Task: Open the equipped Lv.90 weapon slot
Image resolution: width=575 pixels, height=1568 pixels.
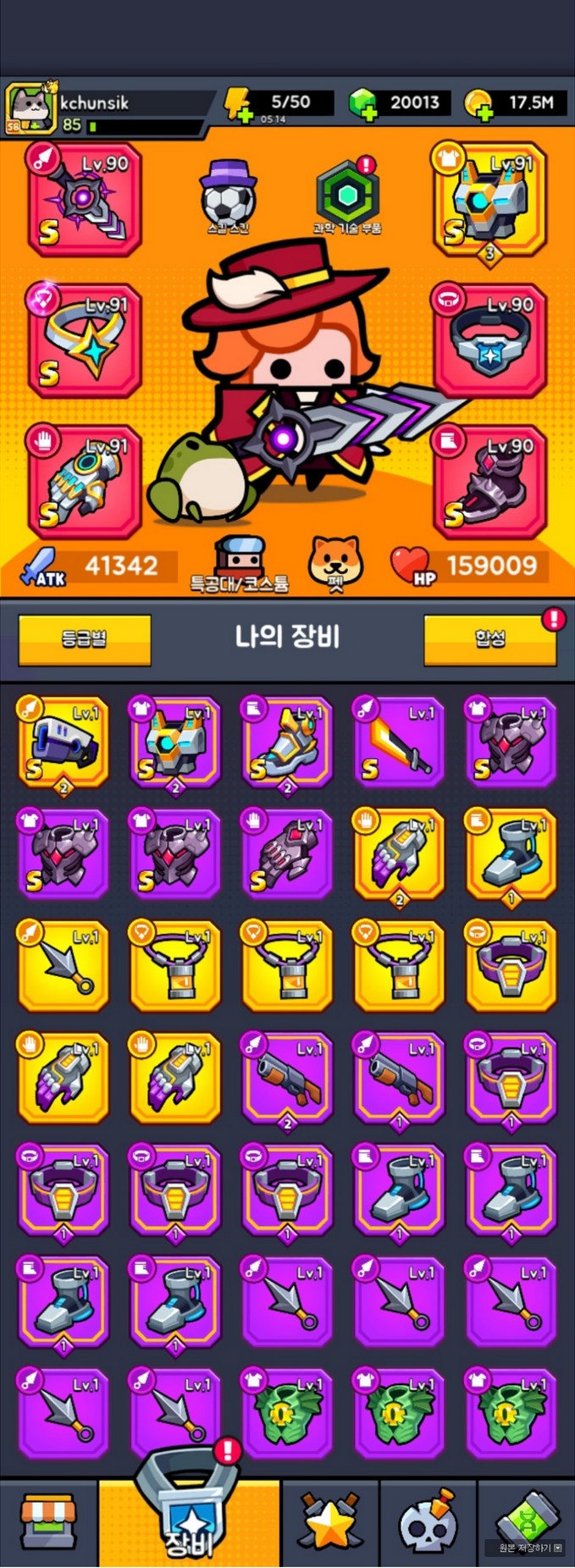Action: coord(85,199)
